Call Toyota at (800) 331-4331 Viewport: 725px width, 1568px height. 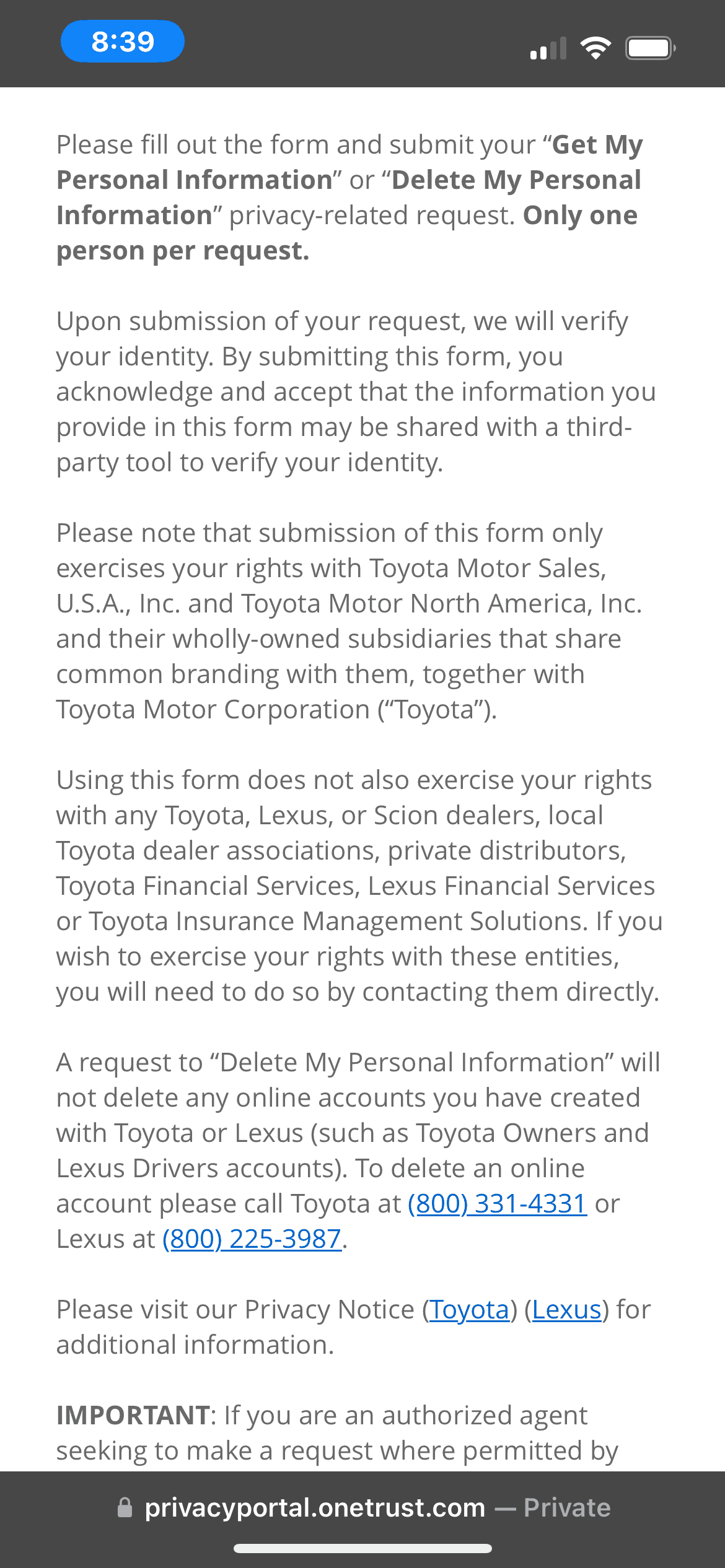click(497, 1204)
